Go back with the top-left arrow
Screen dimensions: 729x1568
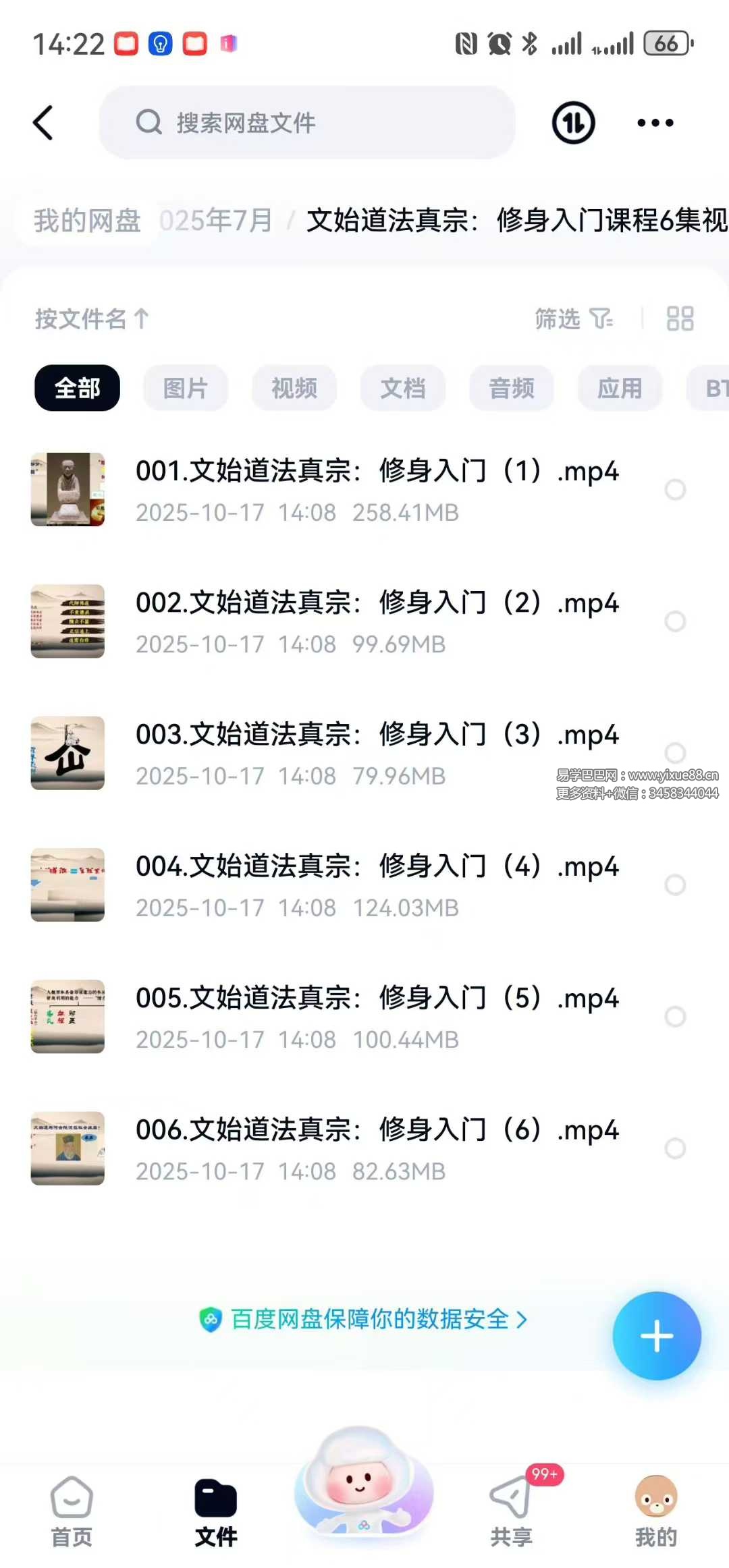43,123
